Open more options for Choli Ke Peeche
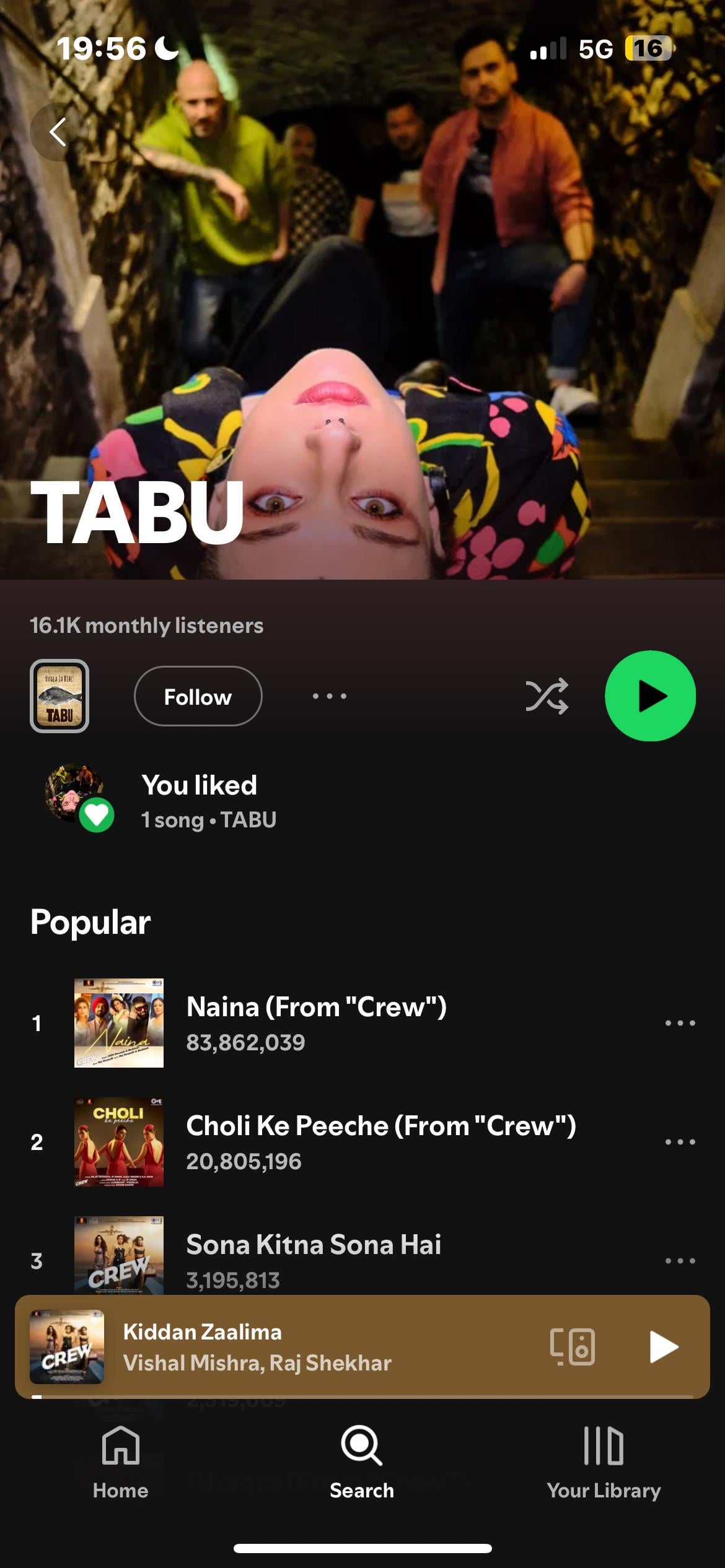The height and width of the screenshot is (1568, 725). 680,1142
